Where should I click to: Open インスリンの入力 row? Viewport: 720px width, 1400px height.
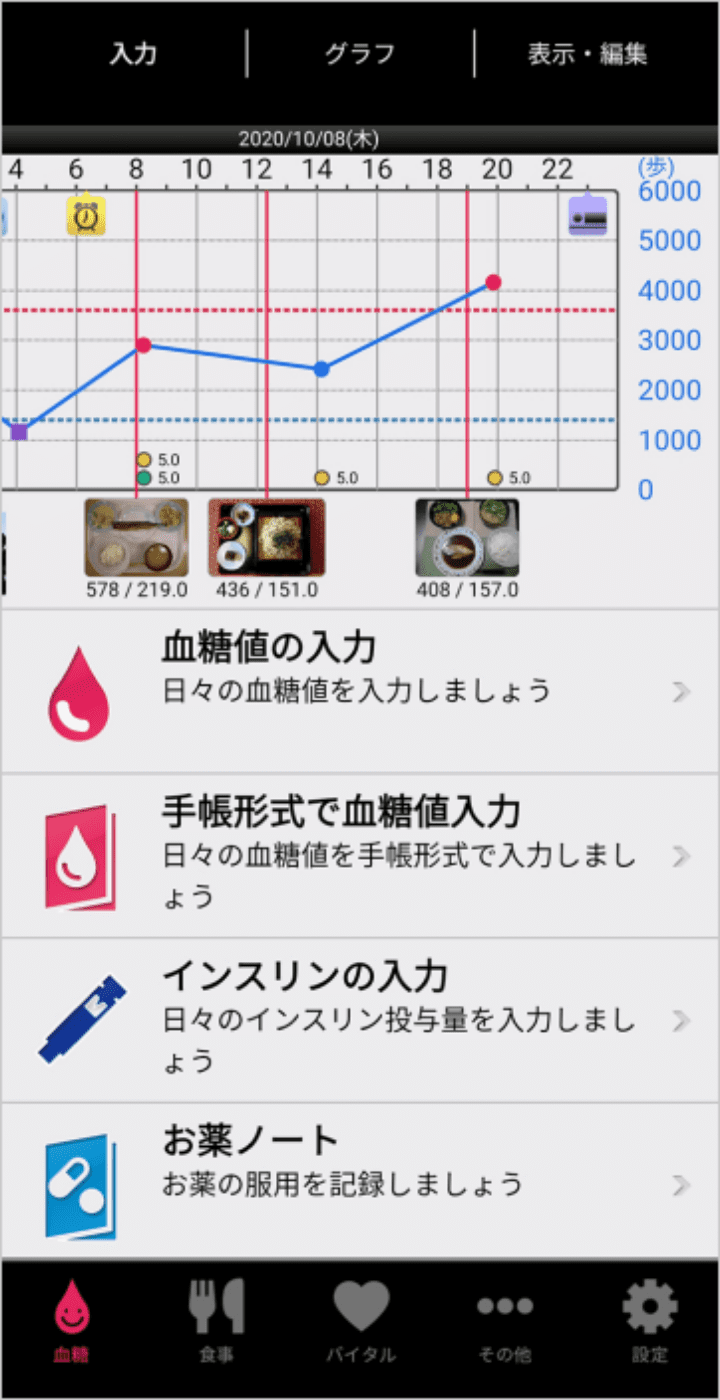point(360,1020)
